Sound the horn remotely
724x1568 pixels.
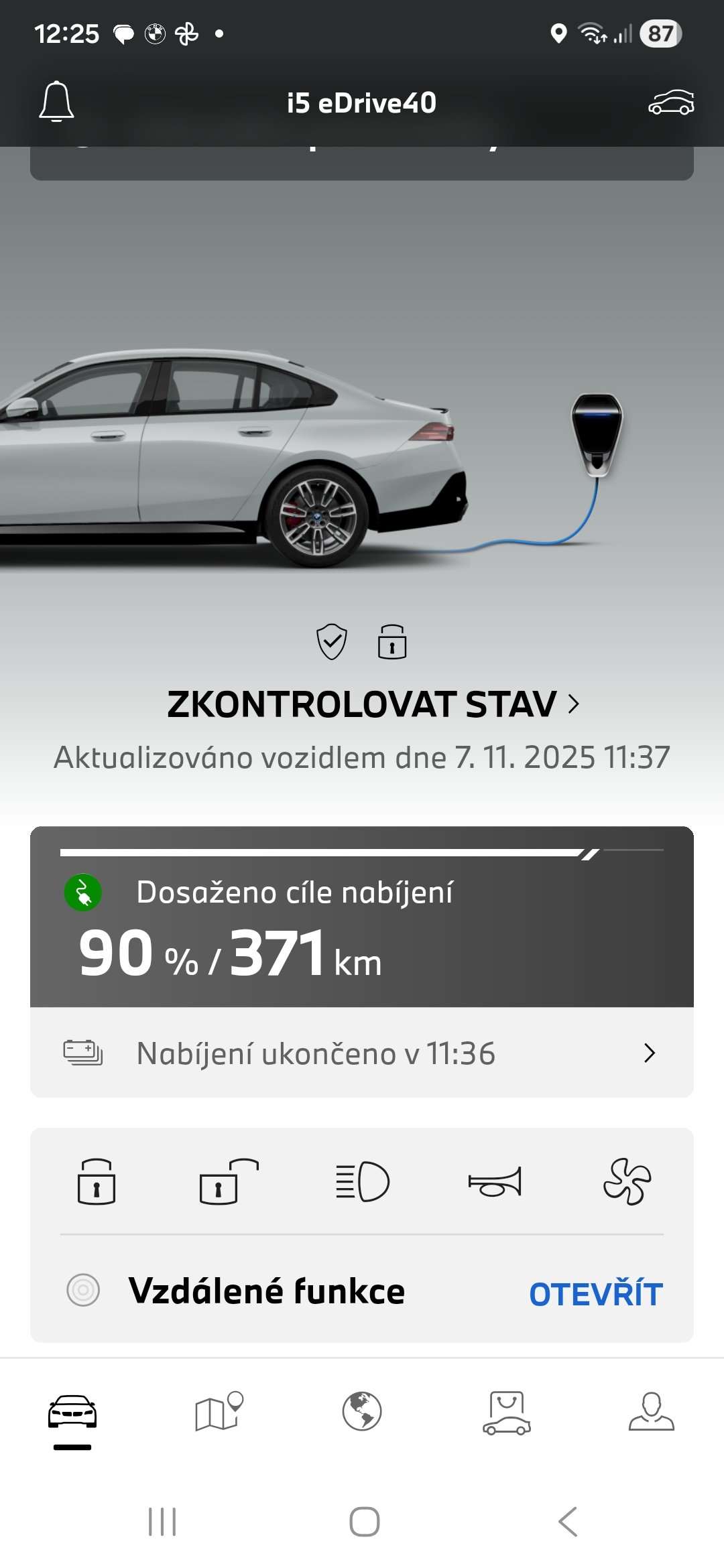[495, 1181]
